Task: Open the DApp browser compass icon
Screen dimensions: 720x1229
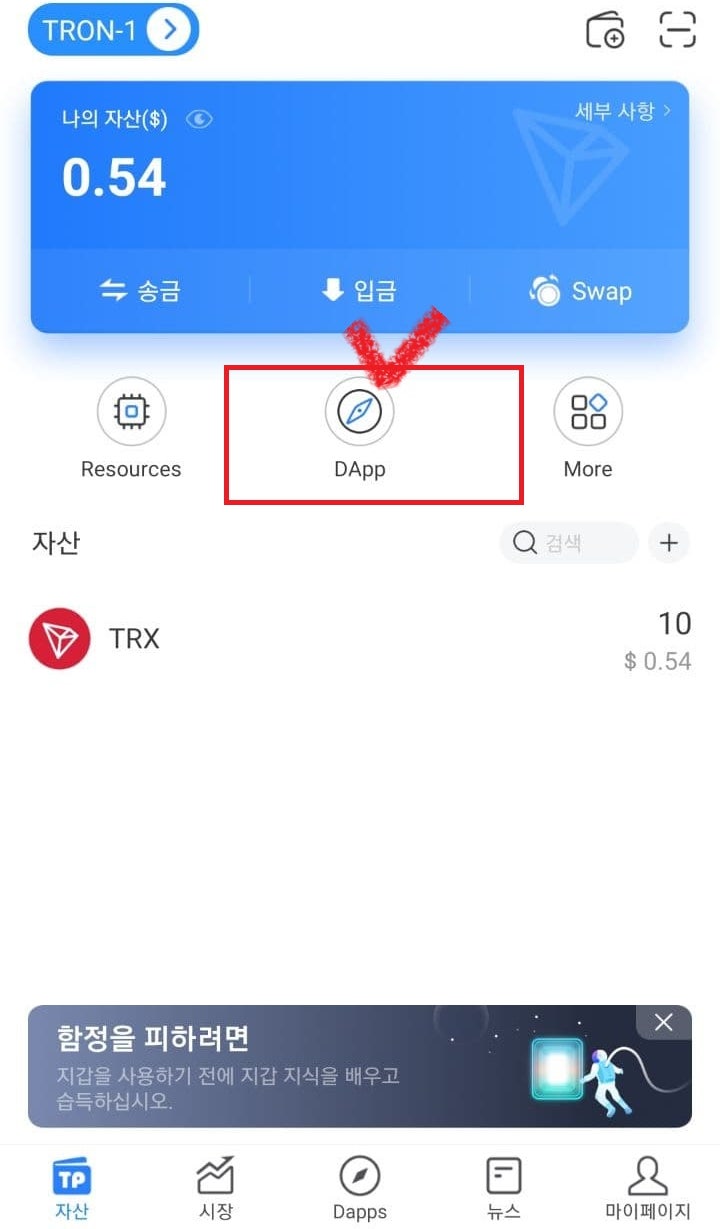Action: pyautogui.click(x=358, y=411)
